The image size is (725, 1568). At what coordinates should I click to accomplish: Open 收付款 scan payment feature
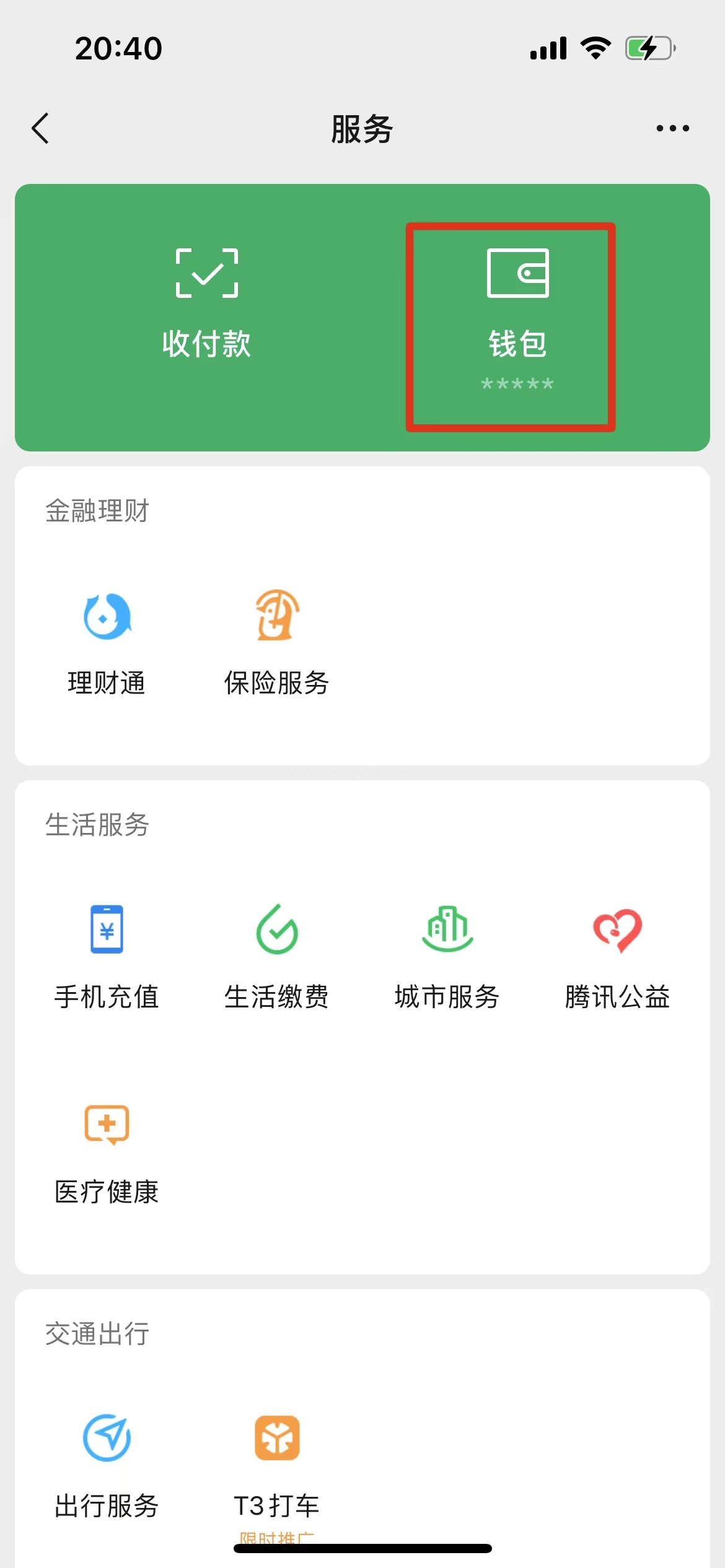(207, 297)
